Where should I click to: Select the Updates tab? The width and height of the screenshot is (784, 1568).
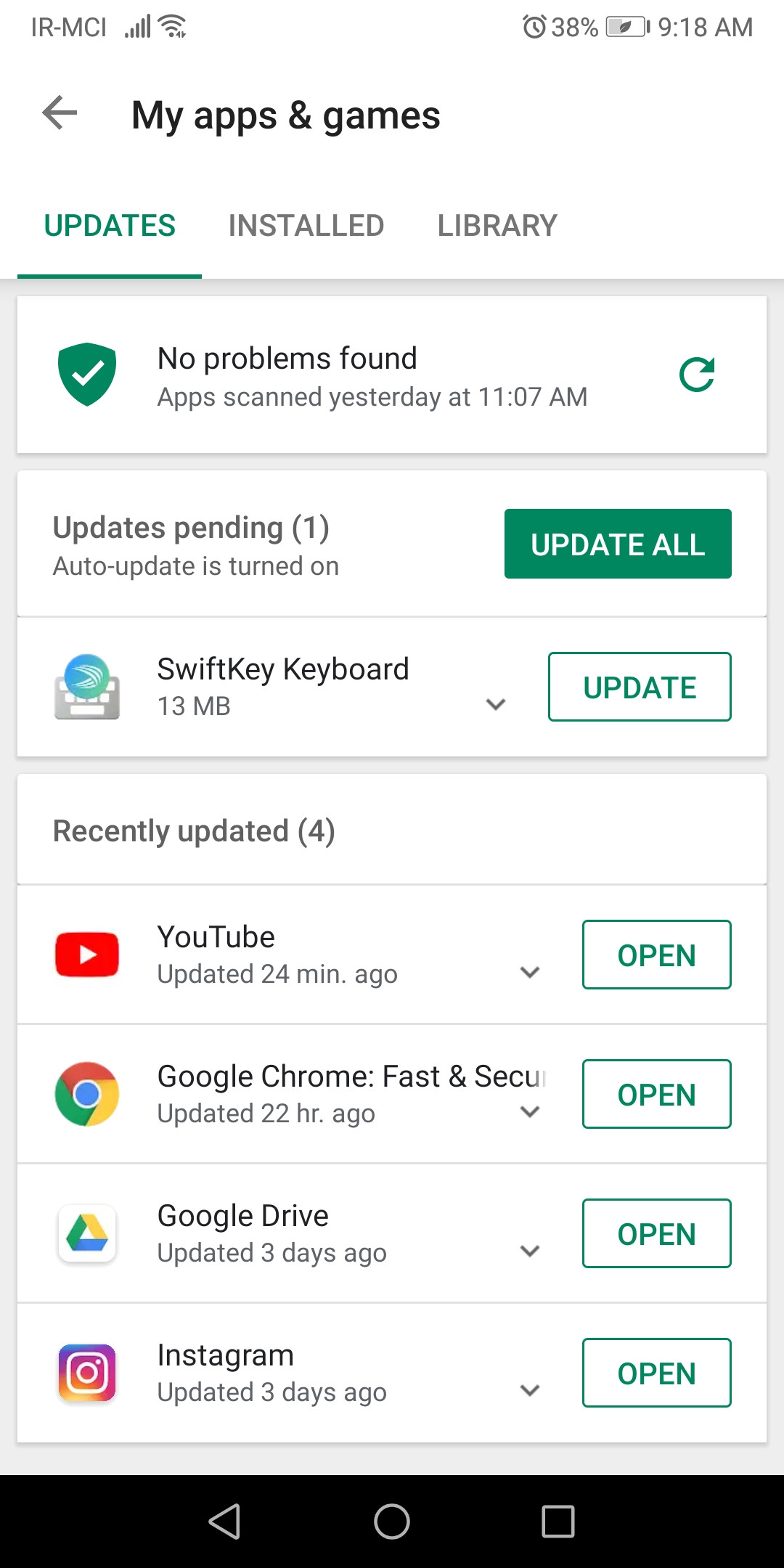coord(110,226)
